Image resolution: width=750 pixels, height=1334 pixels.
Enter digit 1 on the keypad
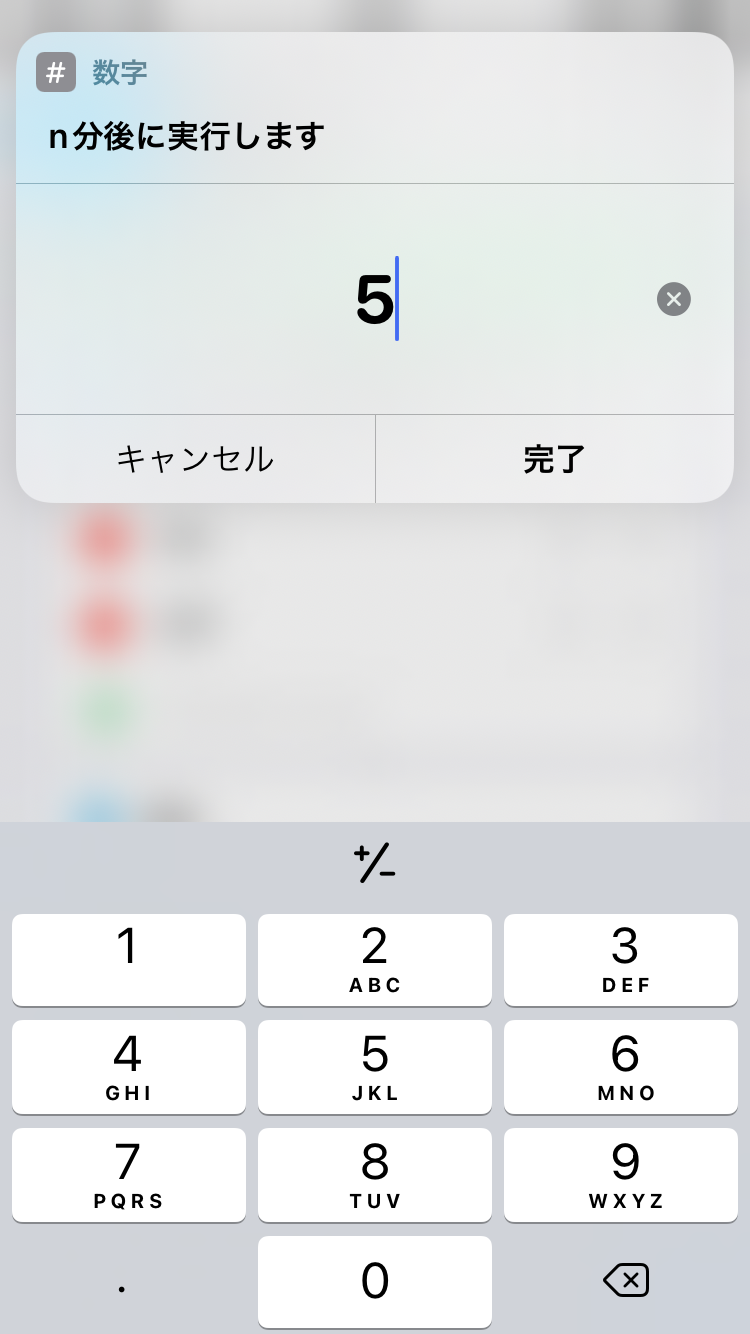[128, 959]
